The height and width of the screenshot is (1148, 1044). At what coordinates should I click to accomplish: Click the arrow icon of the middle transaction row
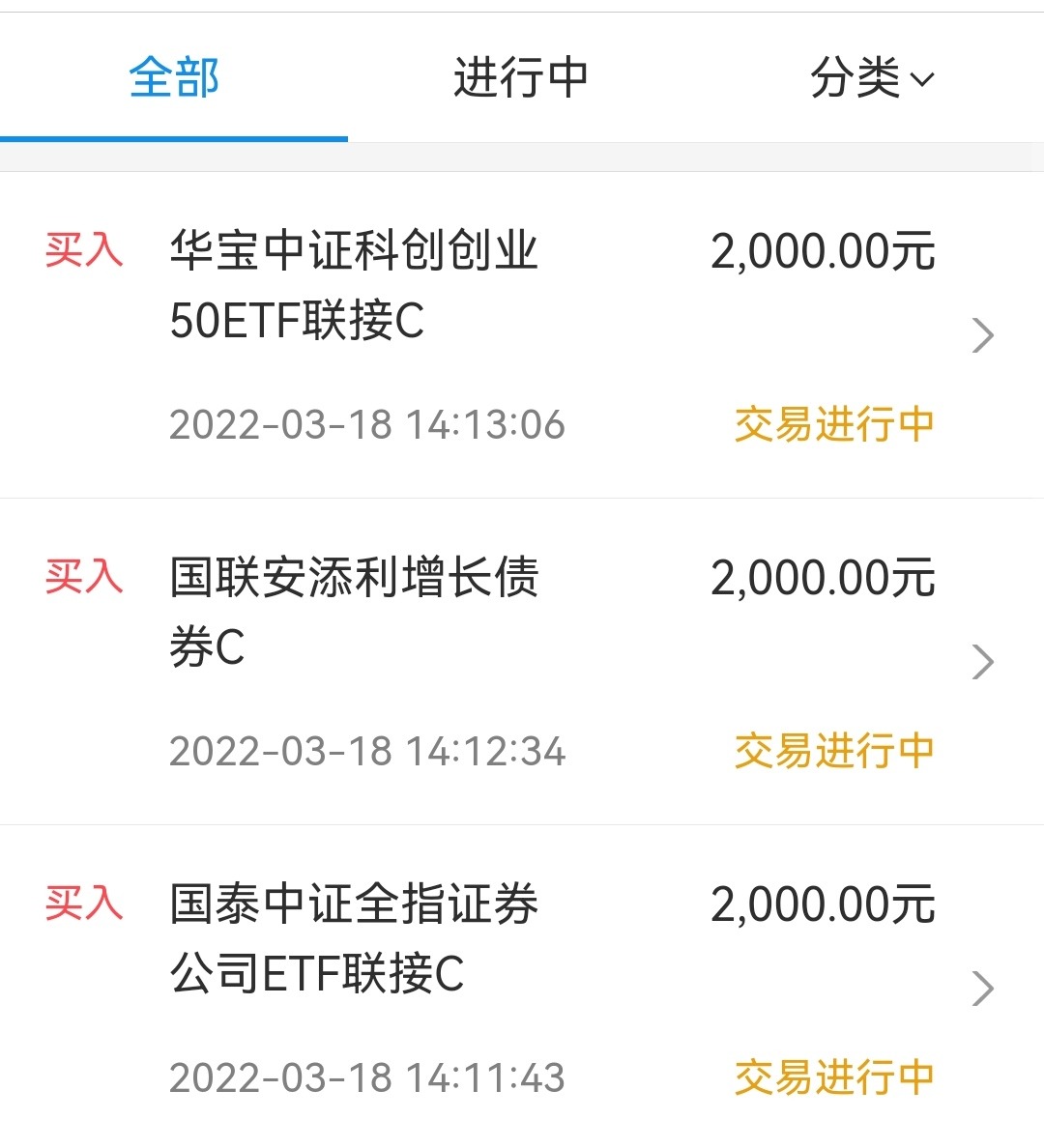[x=983, y=660]
